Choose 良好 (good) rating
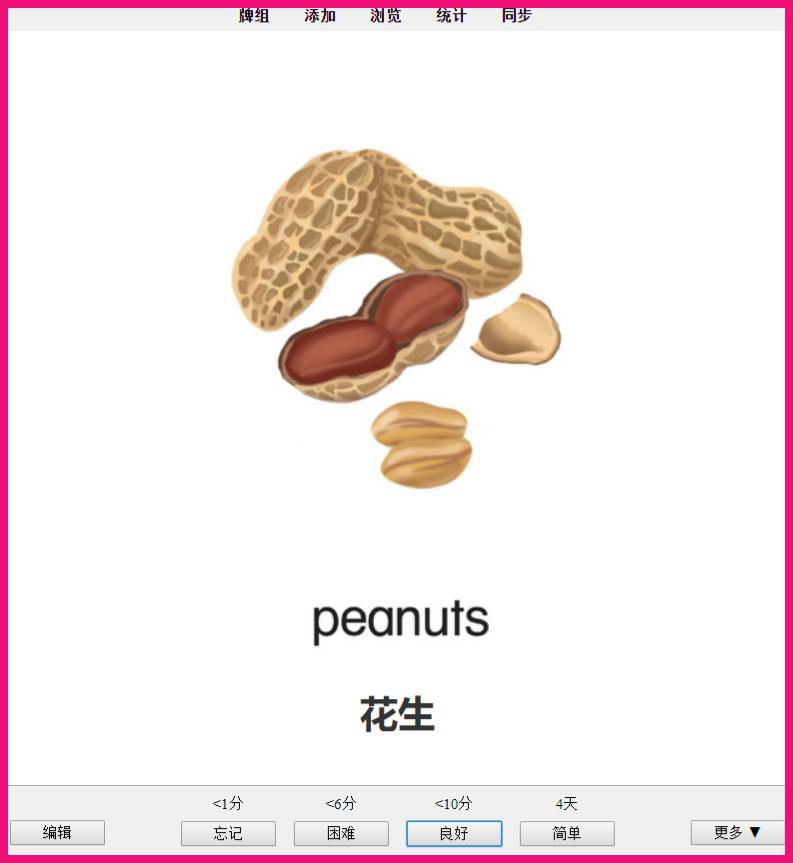793x863 pixels. tap(454, 833)
